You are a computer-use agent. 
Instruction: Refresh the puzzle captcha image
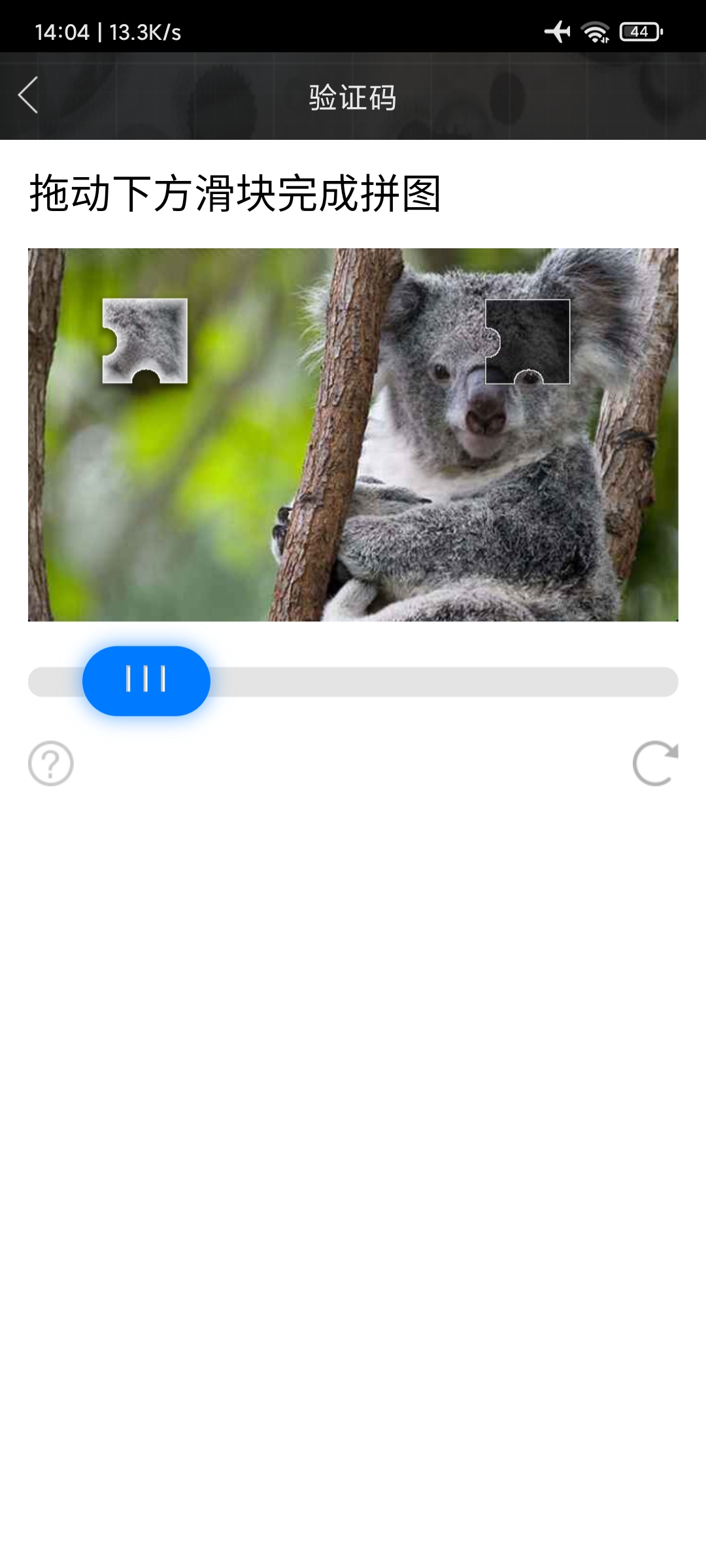click(x=654, y=763)
